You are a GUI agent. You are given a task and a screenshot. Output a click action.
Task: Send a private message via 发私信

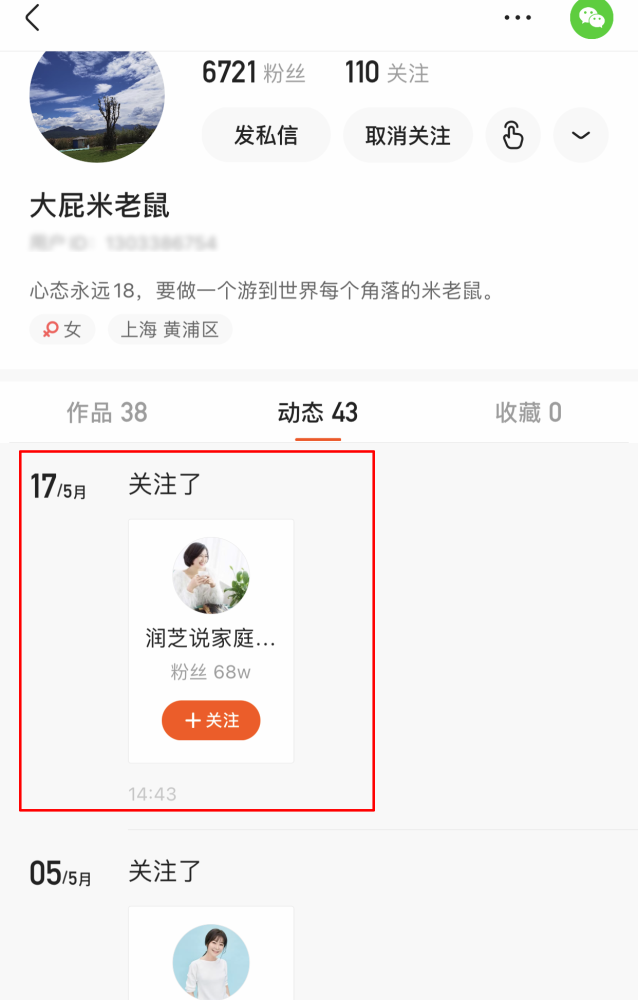click(266, 135)
